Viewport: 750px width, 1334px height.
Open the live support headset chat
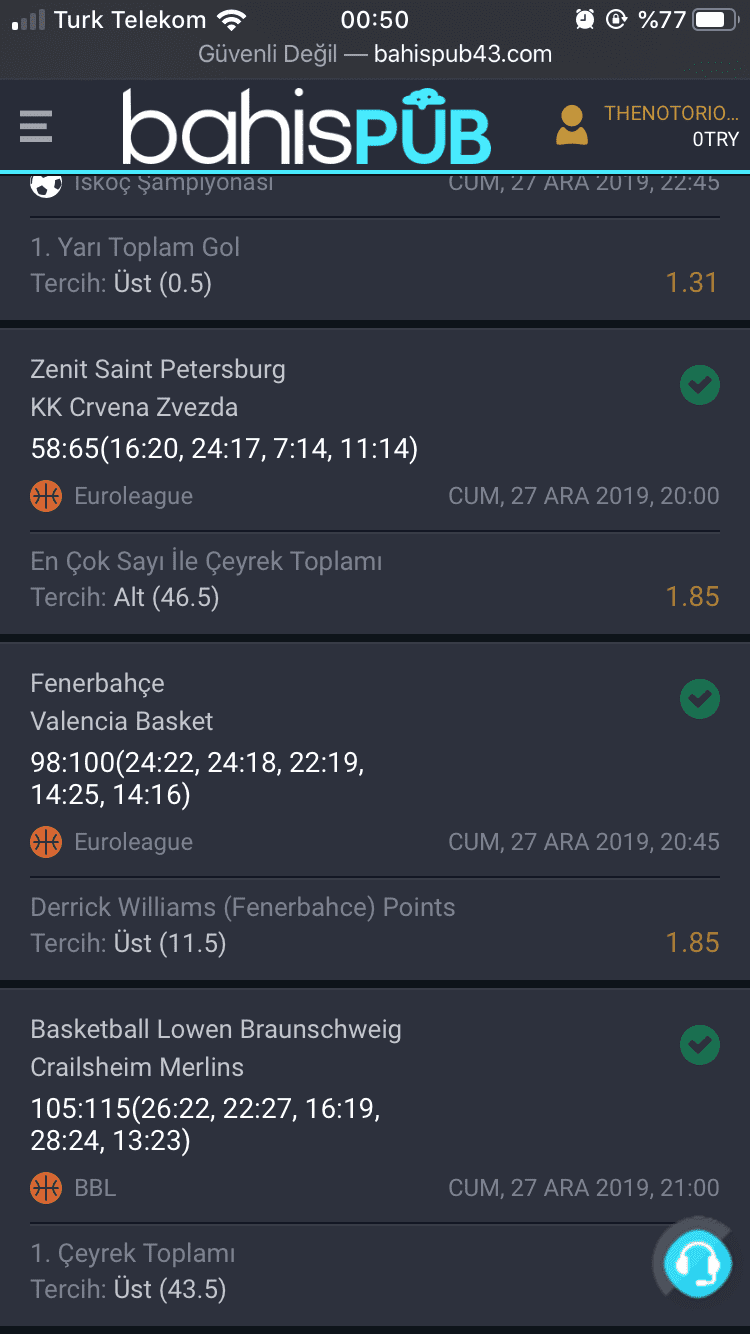696,1261
